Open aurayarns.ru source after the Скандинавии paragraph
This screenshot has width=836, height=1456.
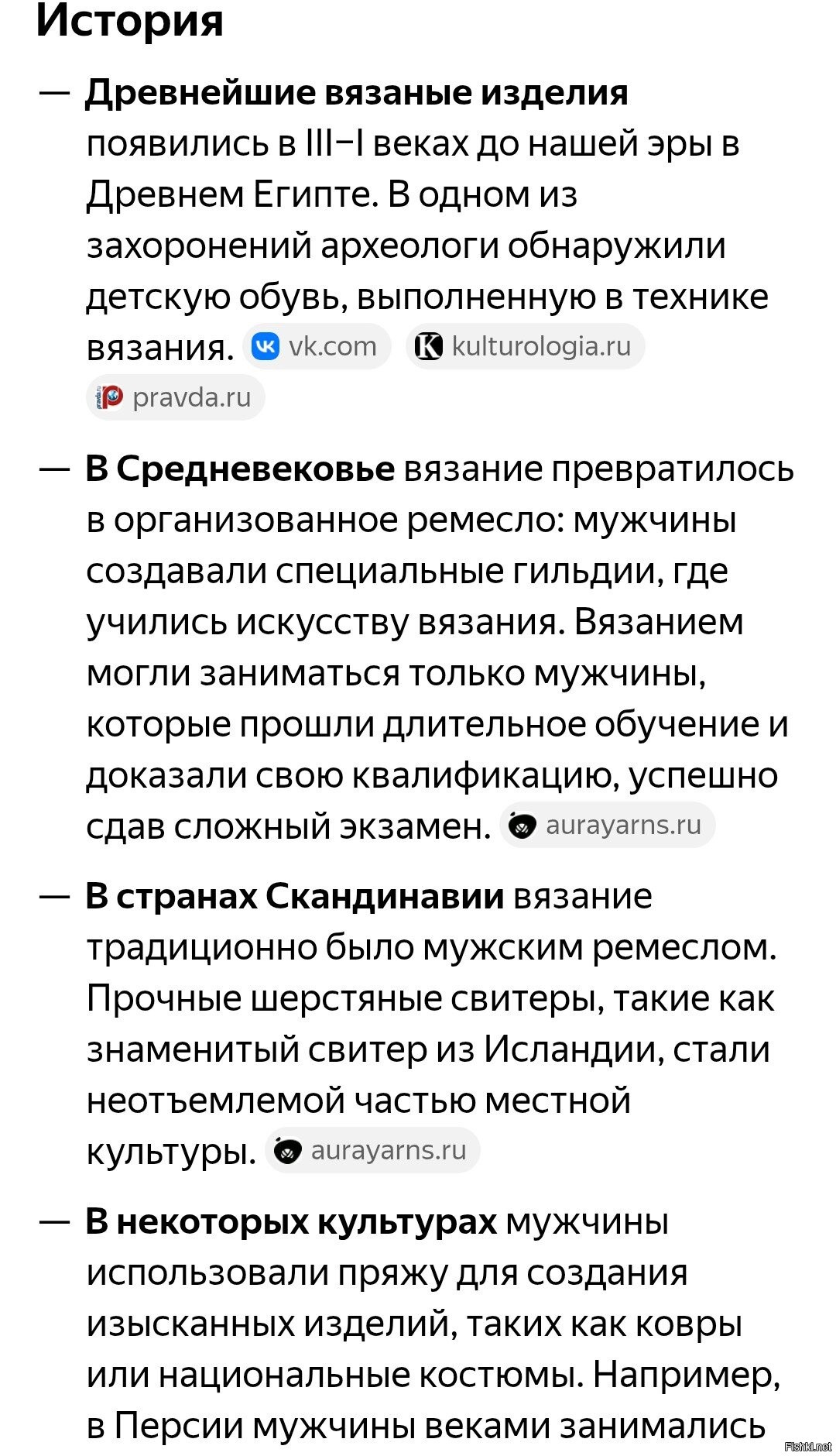pyautogui.click(x=372, y=1150)
